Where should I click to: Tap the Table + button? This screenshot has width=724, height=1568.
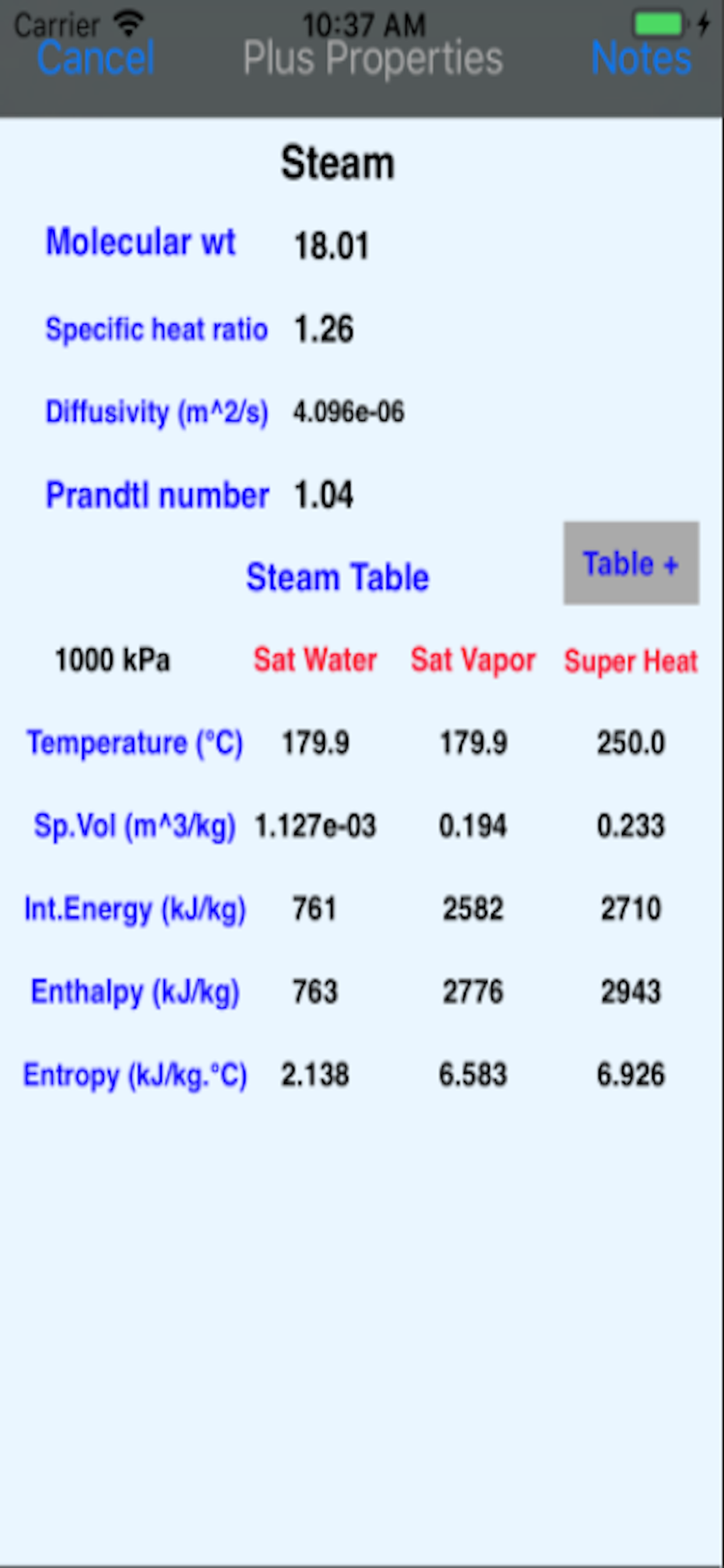[631, 563]
